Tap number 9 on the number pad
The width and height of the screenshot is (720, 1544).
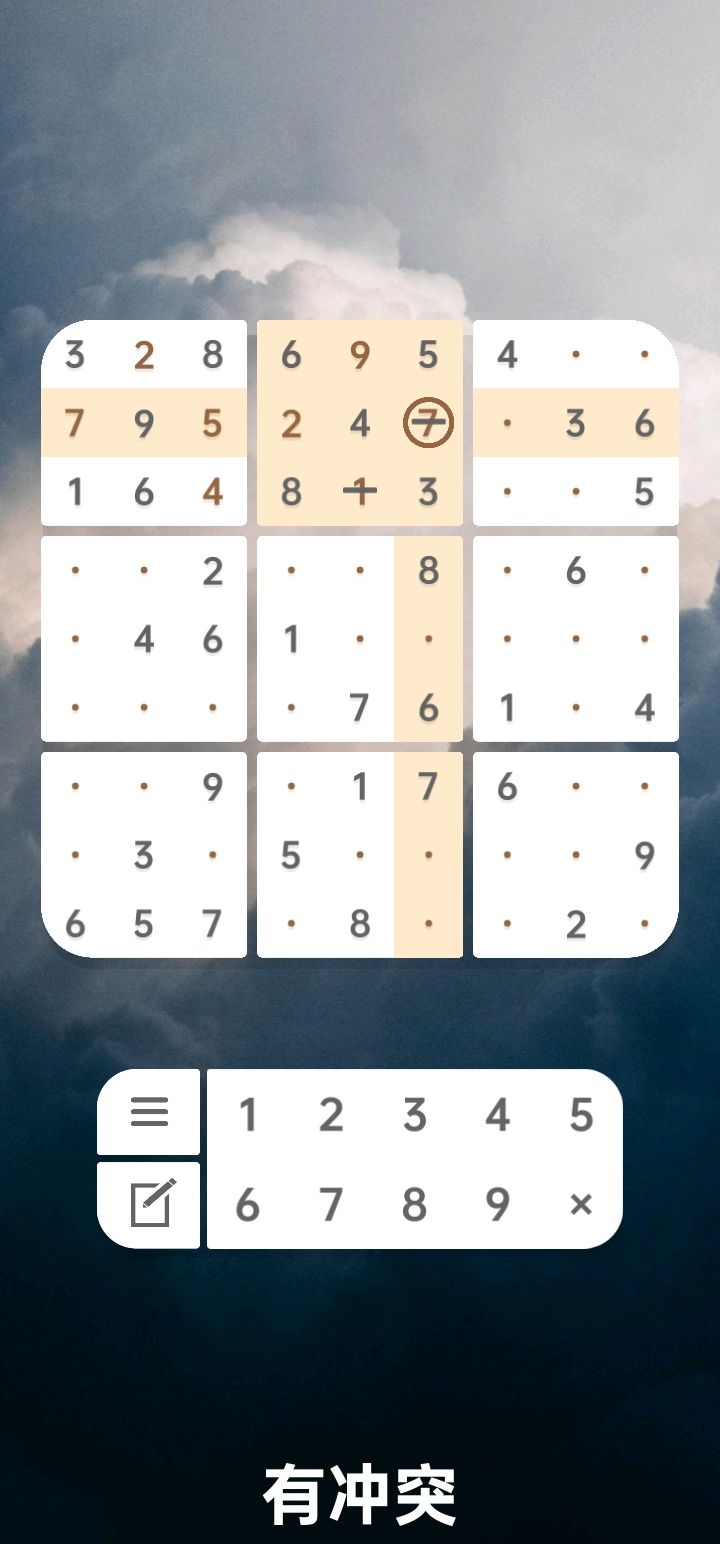[497, 1205]
